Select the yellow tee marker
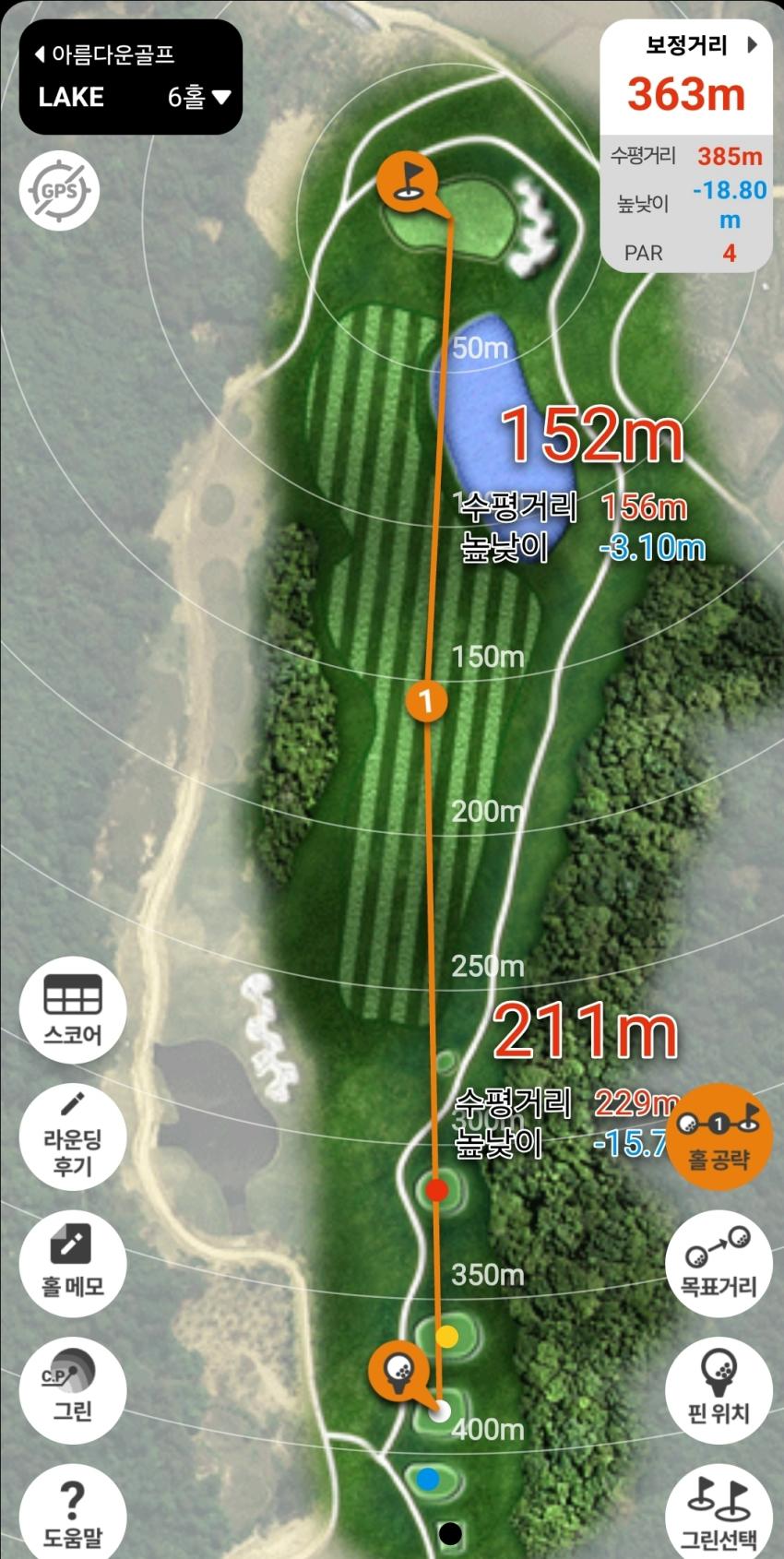Viewport: 784px width, 1559px height. click(446, 1336)
